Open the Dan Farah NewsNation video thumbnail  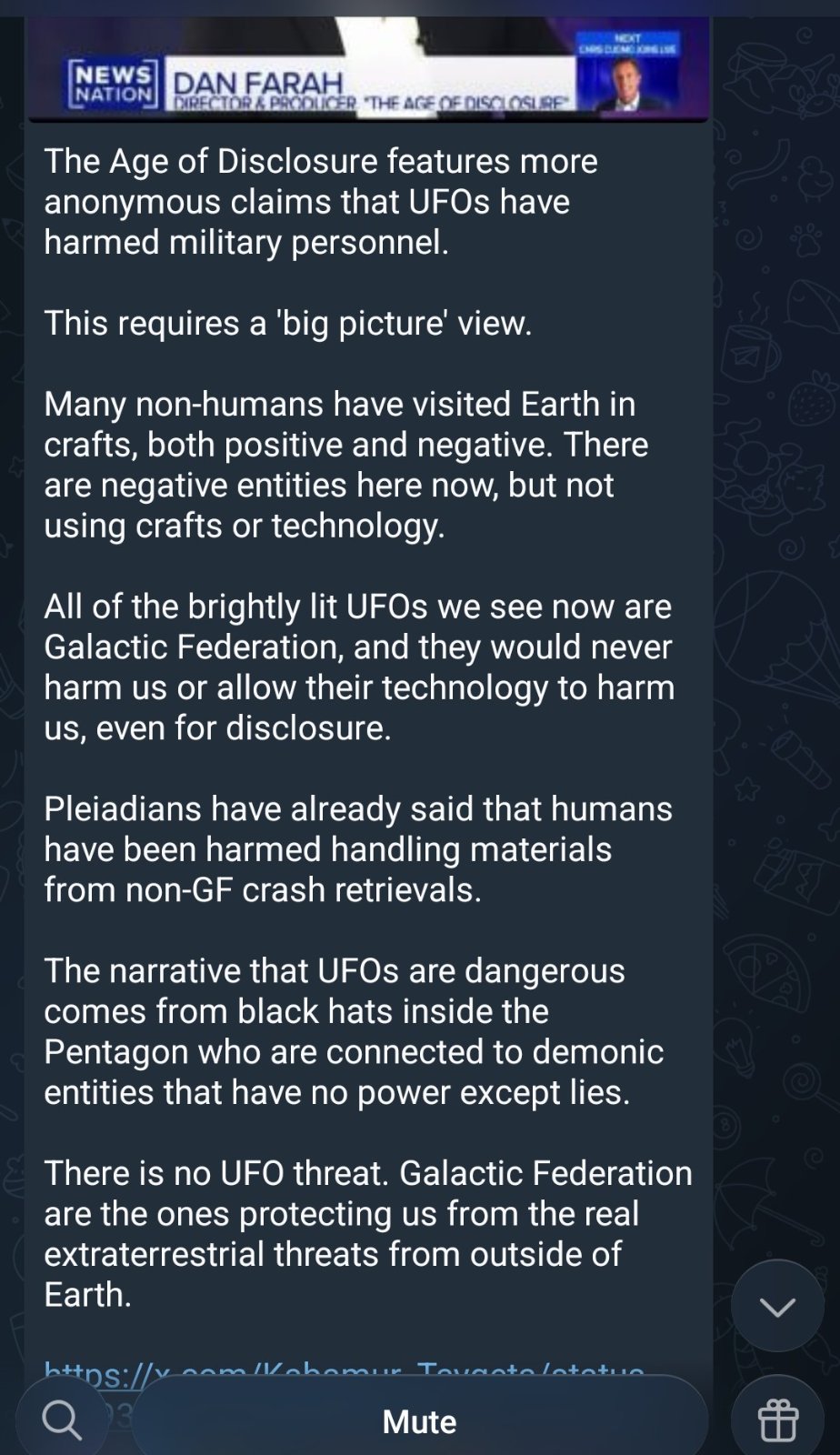tap(368, 68)
